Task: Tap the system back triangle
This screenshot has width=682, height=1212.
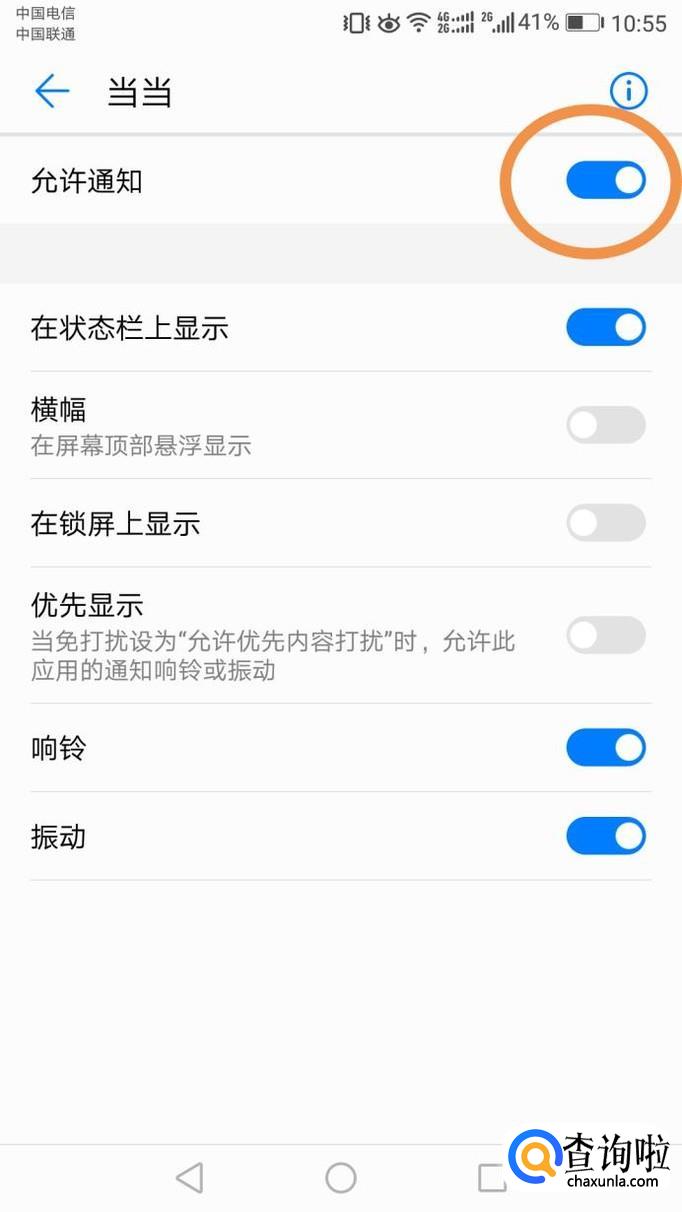Action: point(190,1177)
